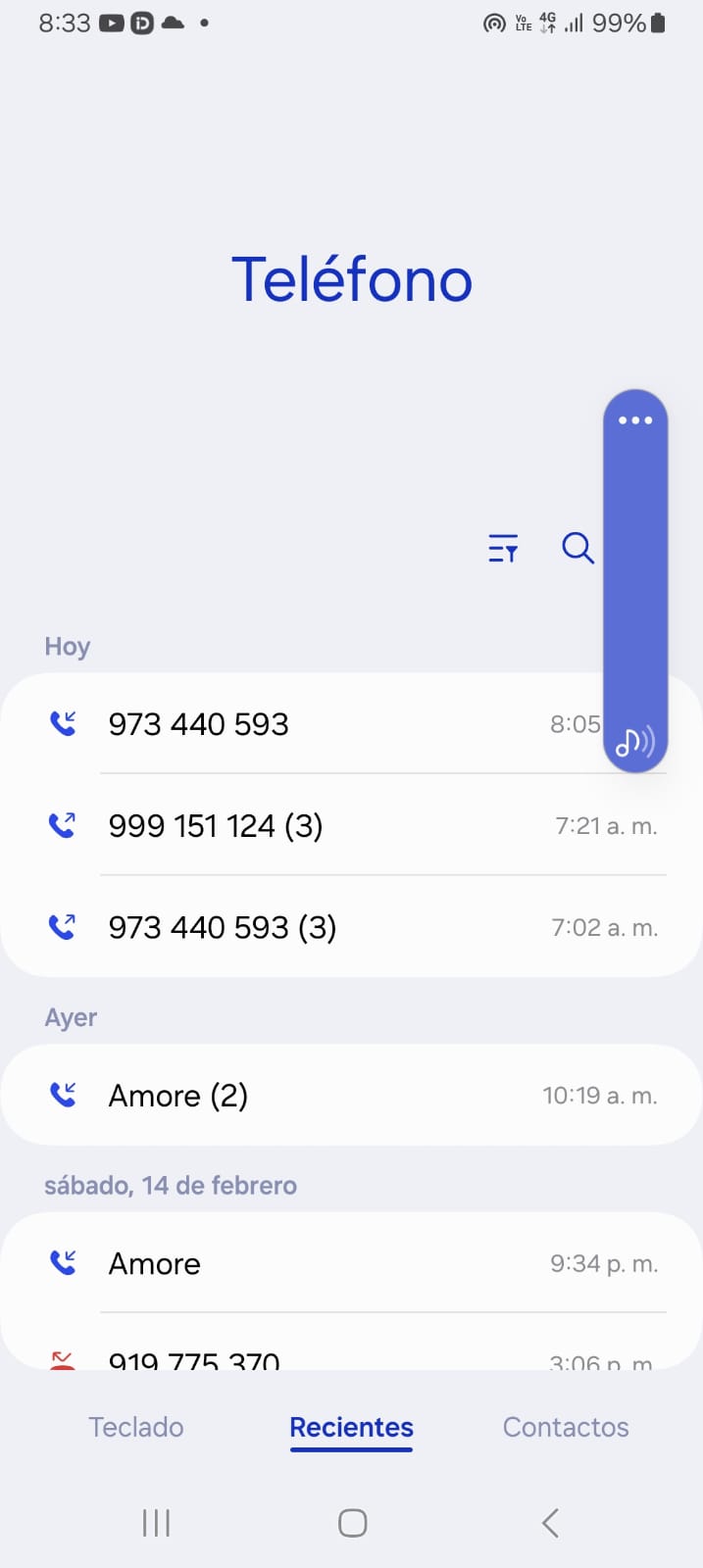View the missed call from 919 775 370
The image size is (703, 1568).
[x=294, y=1358]
